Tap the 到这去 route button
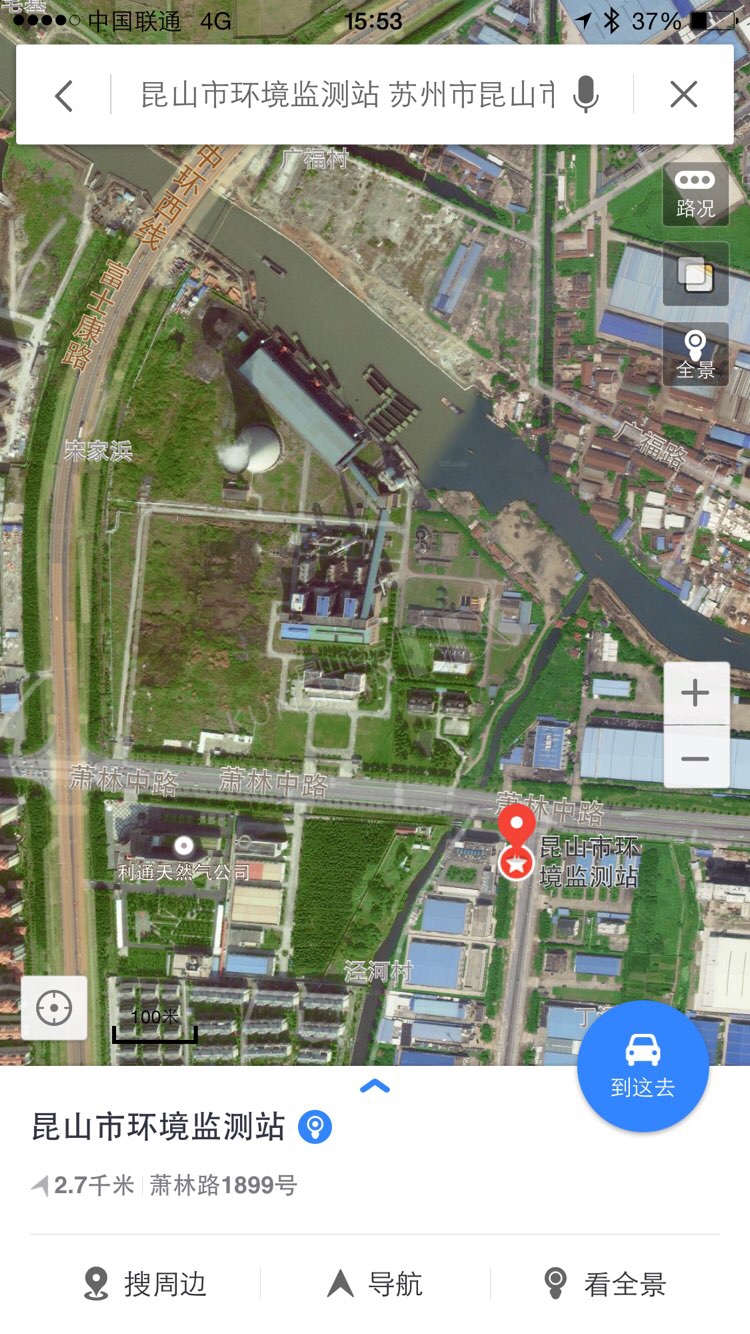The width and height of the screenshot is (750, 1334). tap(643, 1066)
